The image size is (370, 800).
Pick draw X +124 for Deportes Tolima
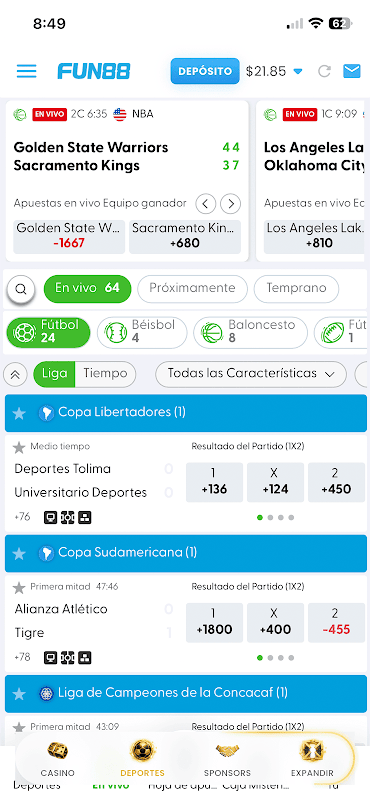[x=276, y=482]
